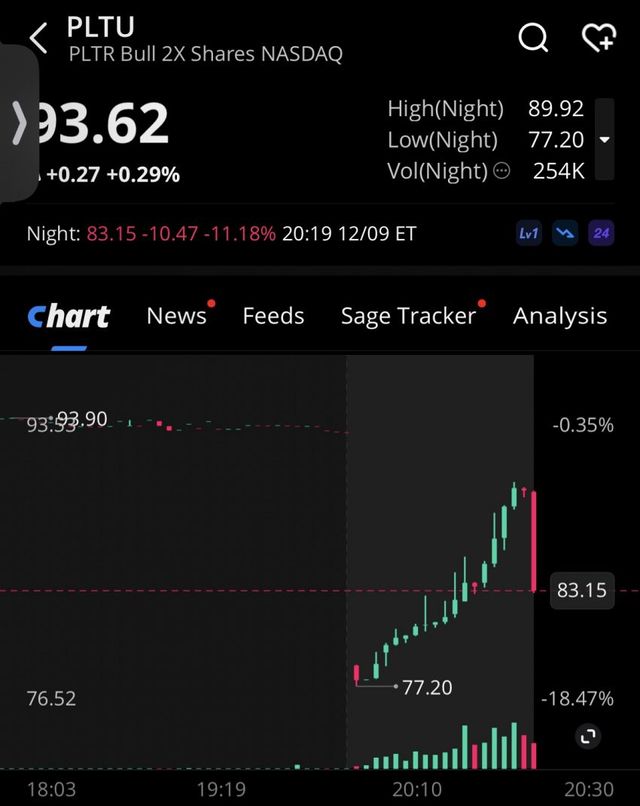Tap the Lv1 quote level badge
The height and width of the screenshot is (806, 640).
coord(529,234)
